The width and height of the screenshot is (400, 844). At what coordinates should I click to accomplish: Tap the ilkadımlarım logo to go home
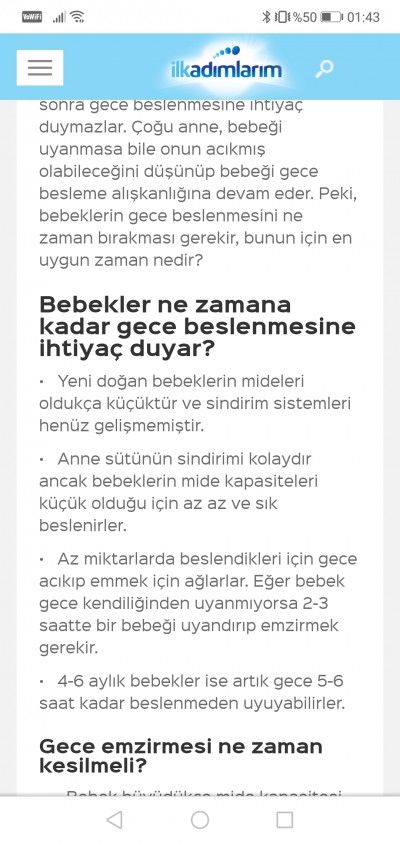click(226, 66)
